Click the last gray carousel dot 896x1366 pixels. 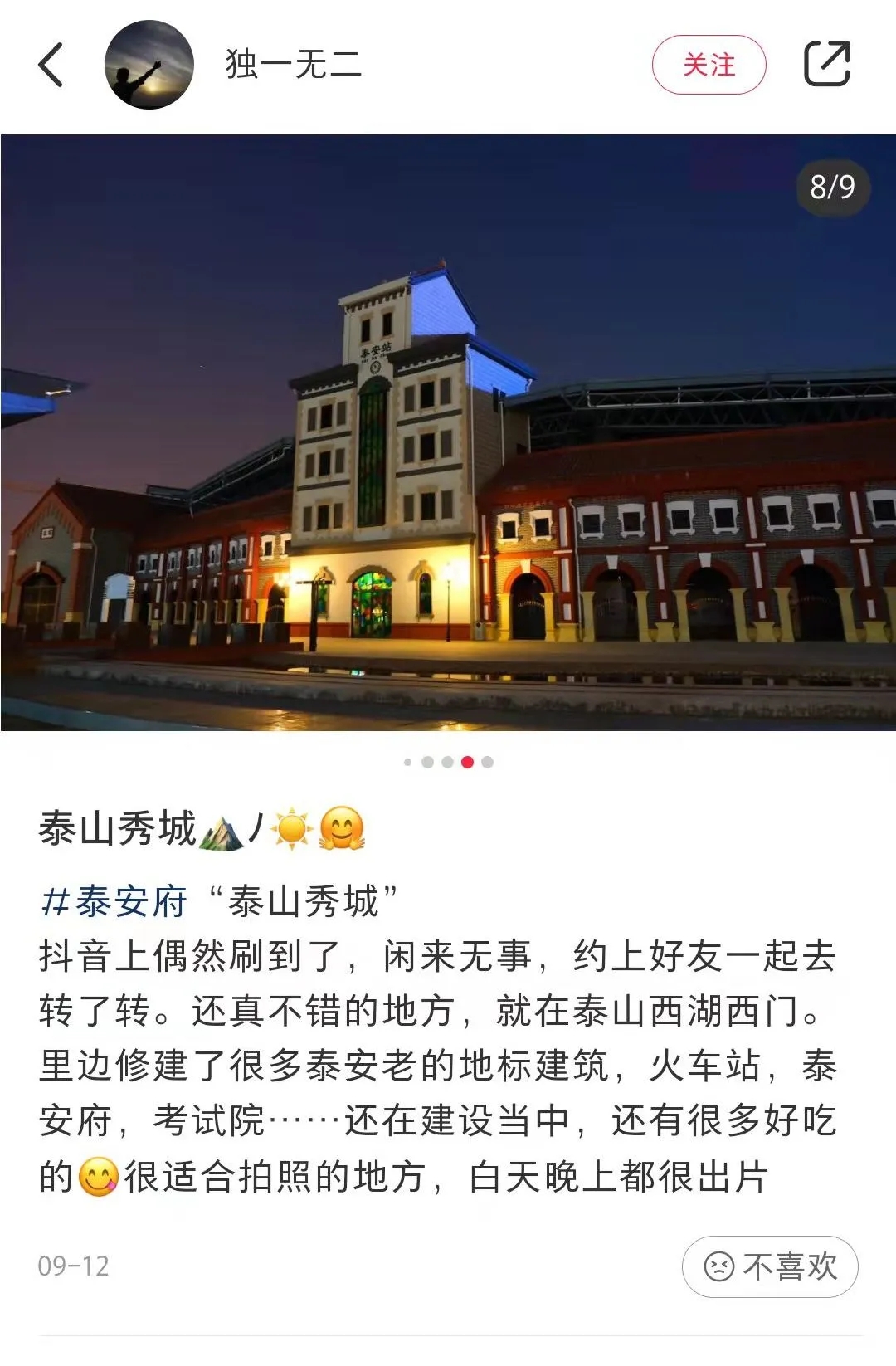tap(488, 762)
